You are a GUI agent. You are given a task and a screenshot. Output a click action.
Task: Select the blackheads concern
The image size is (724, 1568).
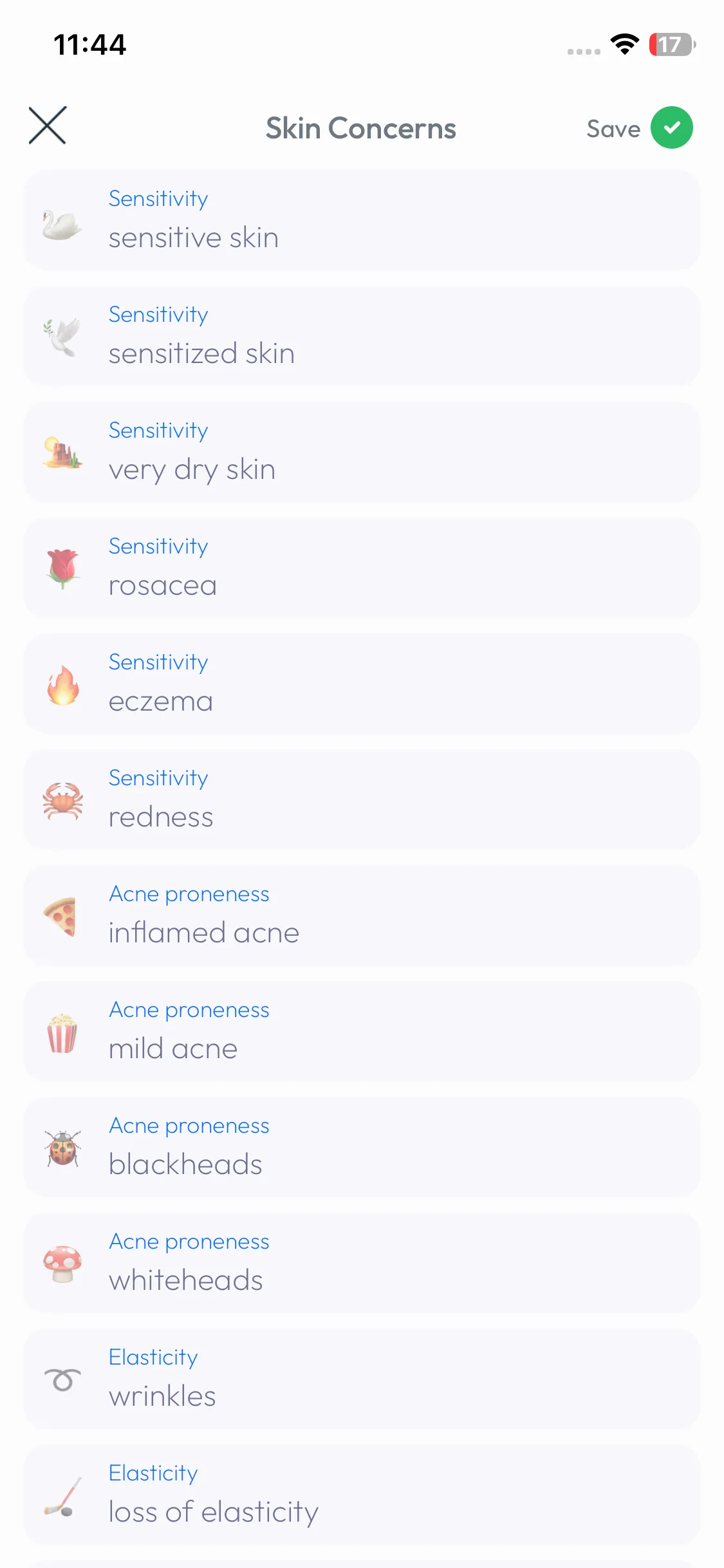tap(362, 1147)
